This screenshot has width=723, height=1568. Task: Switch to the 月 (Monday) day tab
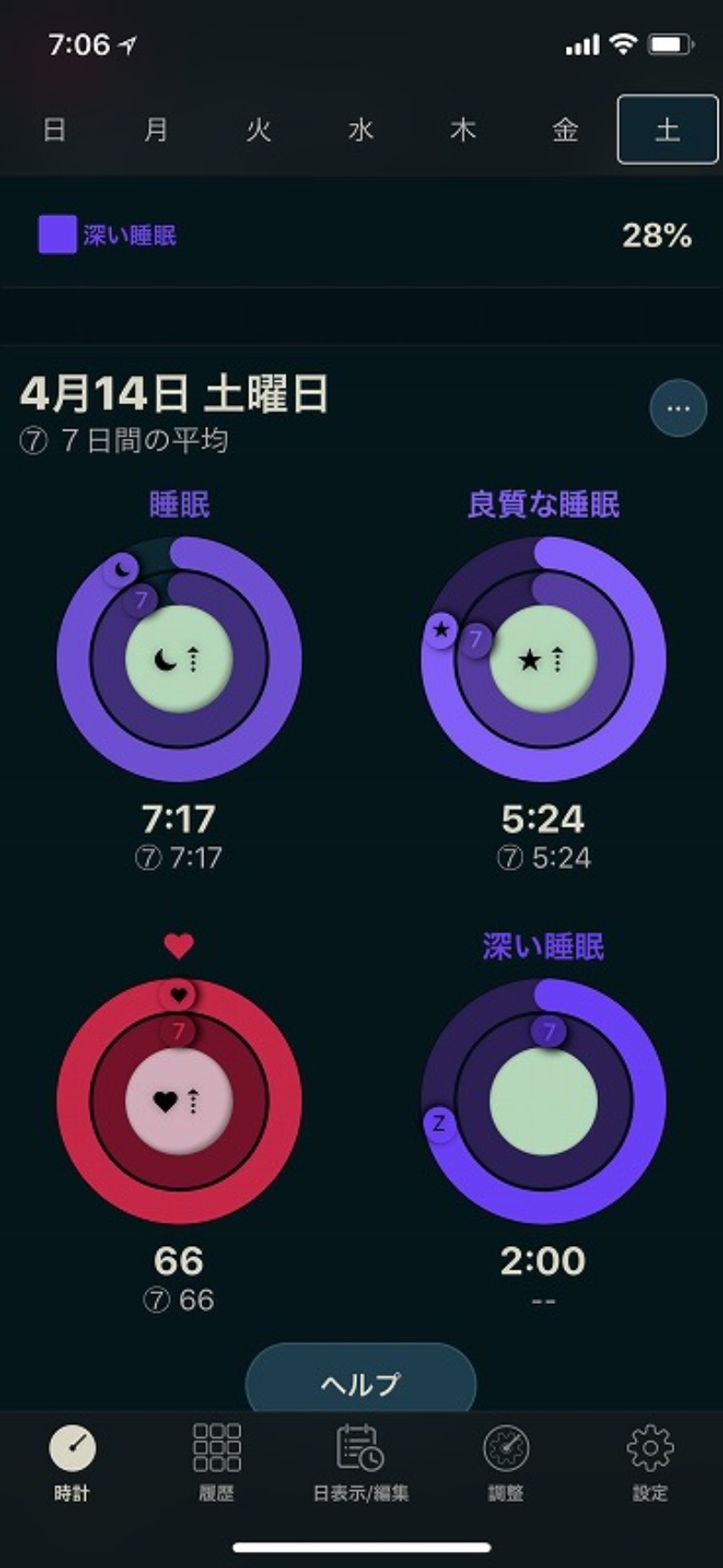click(x=156, y=130)
